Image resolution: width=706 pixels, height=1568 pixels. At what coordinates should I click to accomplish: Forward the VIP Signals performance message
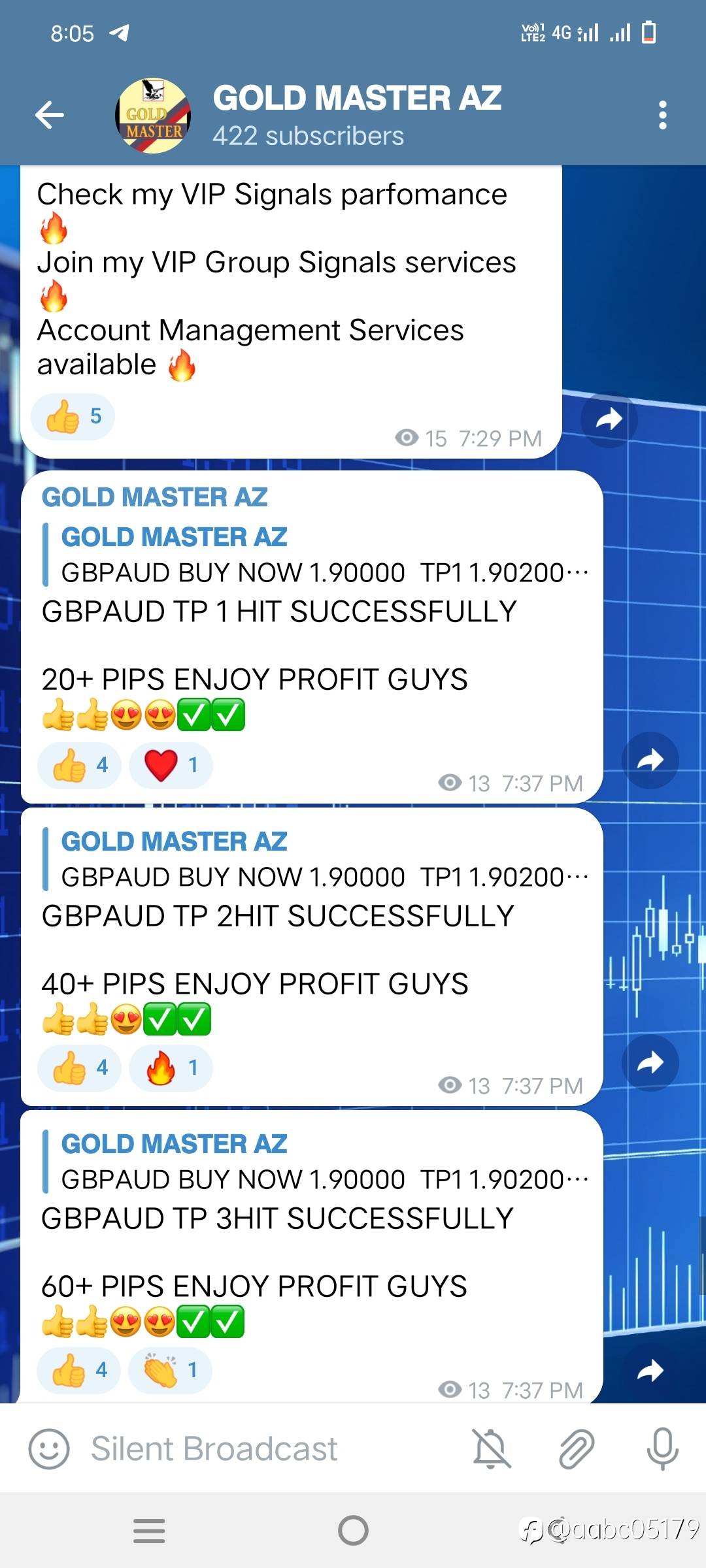pyautogui.click(x=609, y=419)
